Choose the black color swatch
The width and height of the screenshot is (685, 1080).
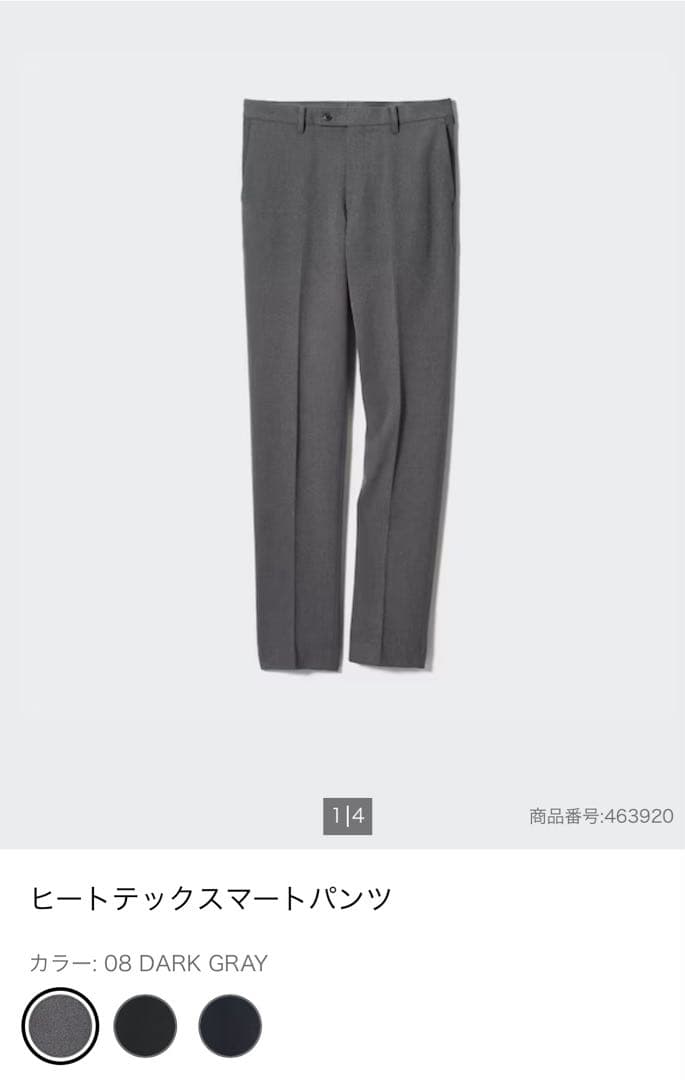pos(145,1026)
